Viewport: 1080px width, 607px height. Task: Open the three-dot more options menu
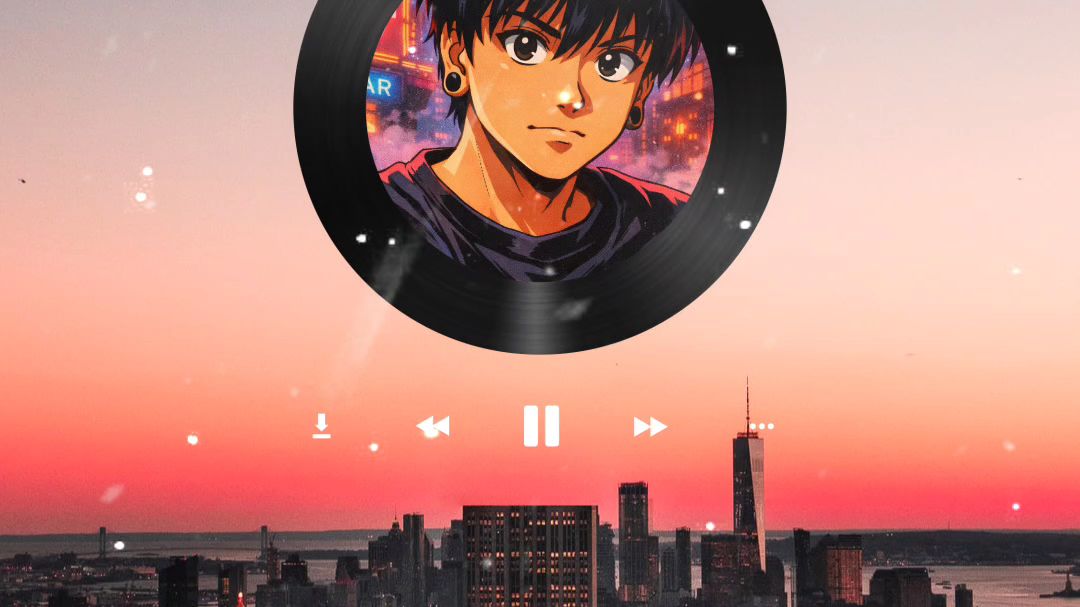pos(762,426)
